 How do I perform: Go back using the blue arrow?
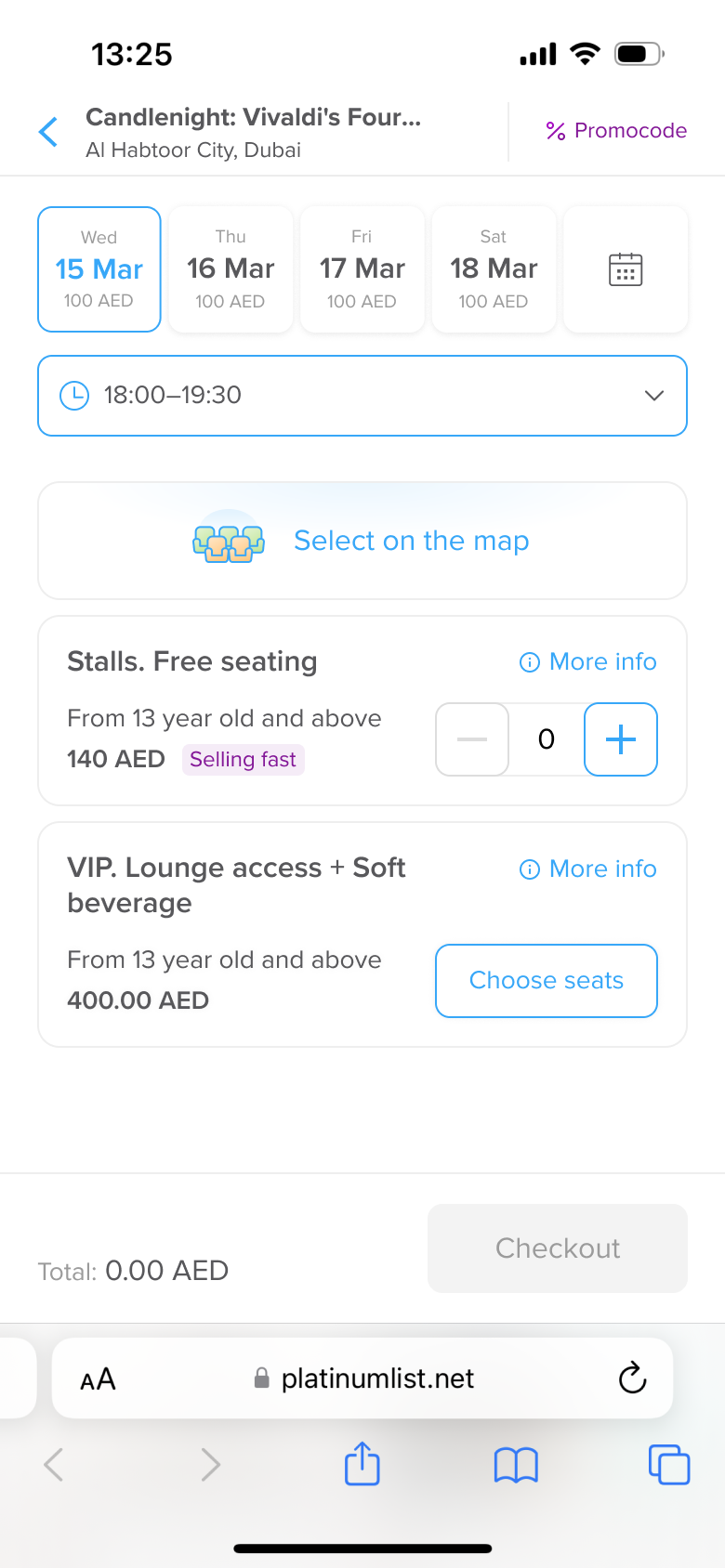(x=48, y=132)
